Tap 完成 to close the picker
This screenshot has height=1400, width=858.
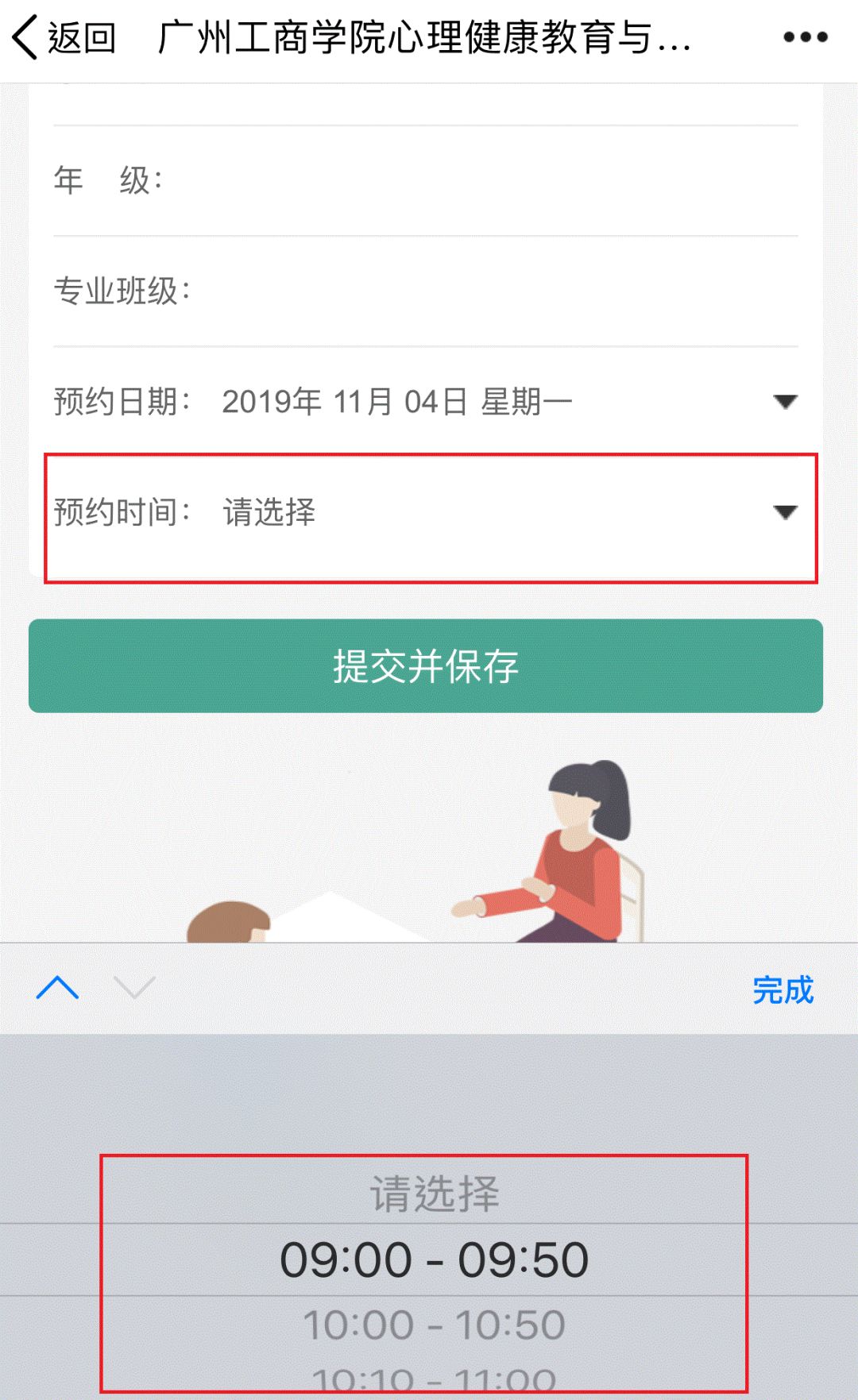(x=783, y=989)
